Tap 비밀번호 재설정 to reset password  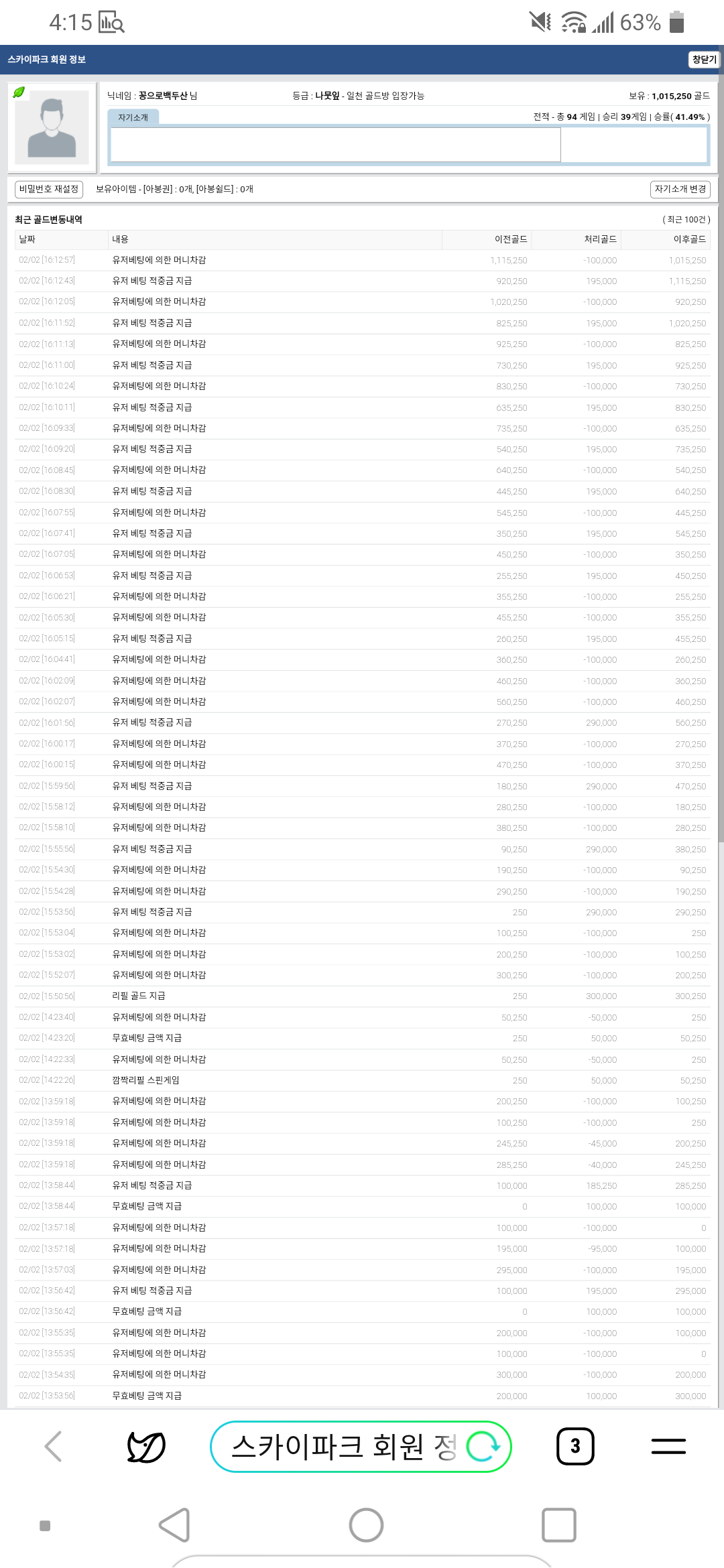pos(49,189)
